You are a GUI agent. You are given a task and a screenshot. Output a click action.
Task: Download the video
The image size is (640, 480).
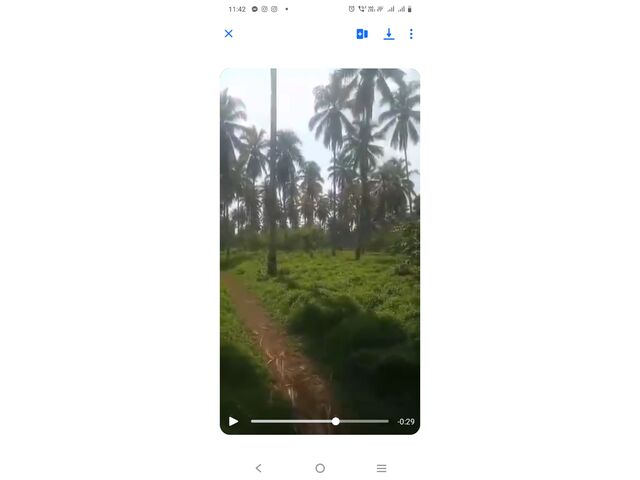click(x=389, y=34)
